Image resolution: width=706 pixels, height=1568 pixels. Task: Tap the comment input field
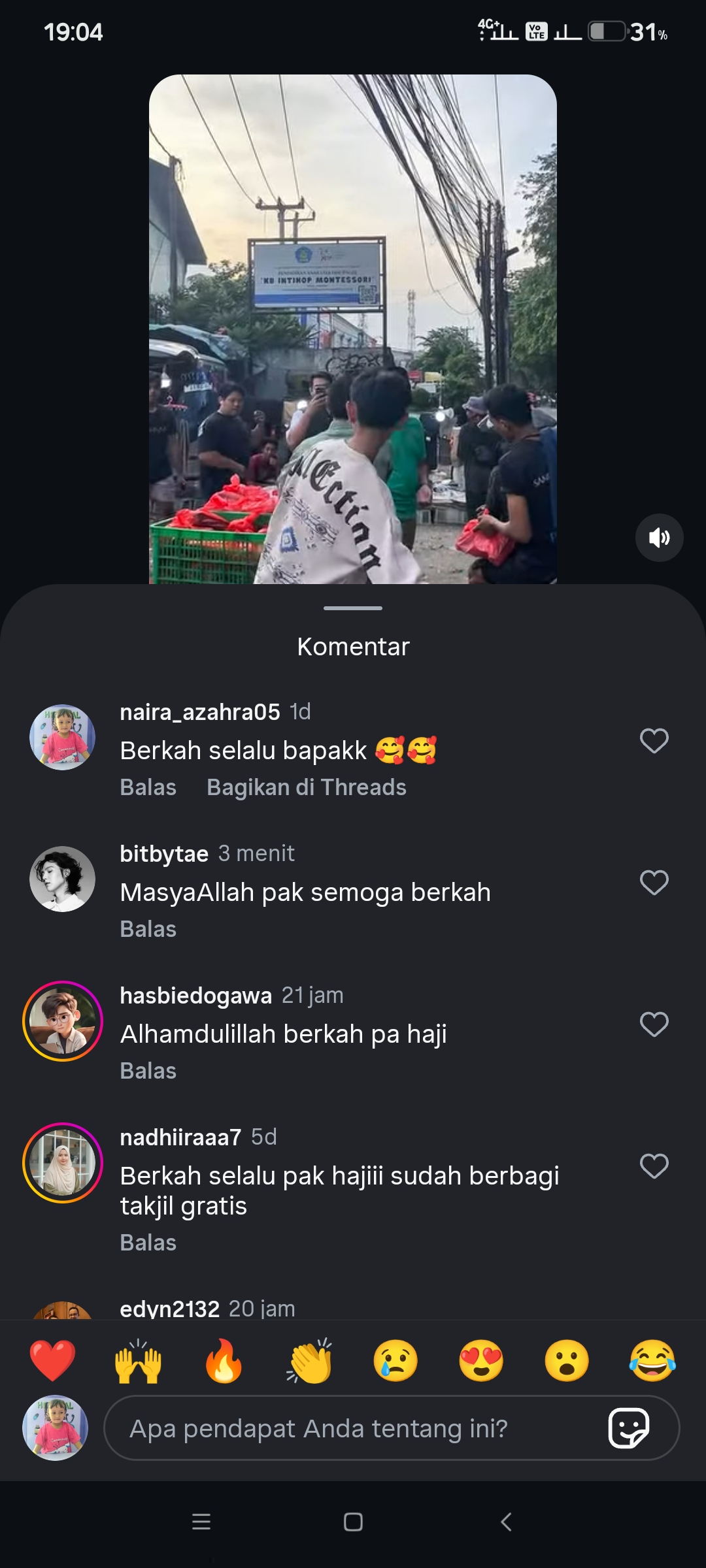pyautogui.click(x=353, y=1429)
